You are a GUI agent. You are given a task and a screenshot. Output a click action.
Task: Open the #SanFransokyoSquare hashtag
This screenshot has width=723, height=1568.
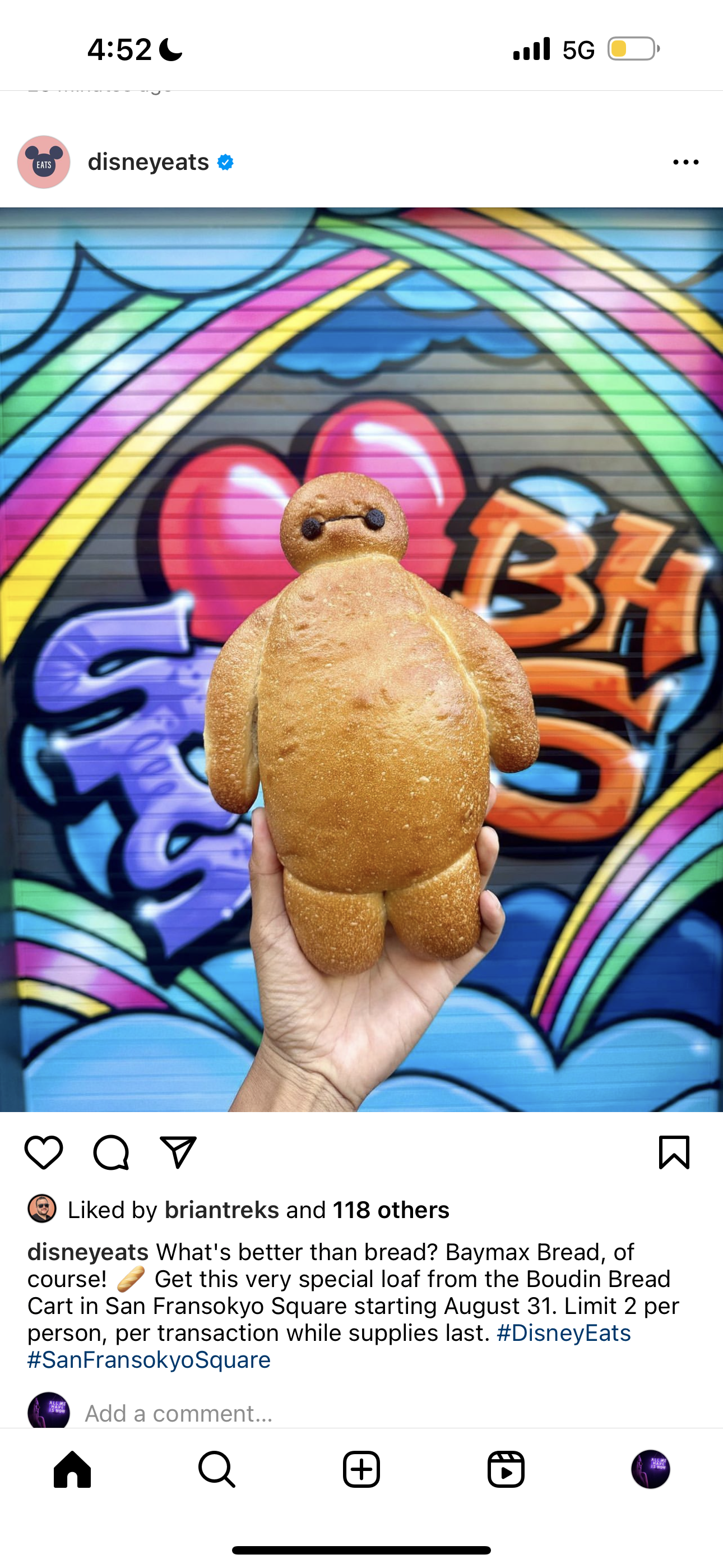(x=149, y=1360)
